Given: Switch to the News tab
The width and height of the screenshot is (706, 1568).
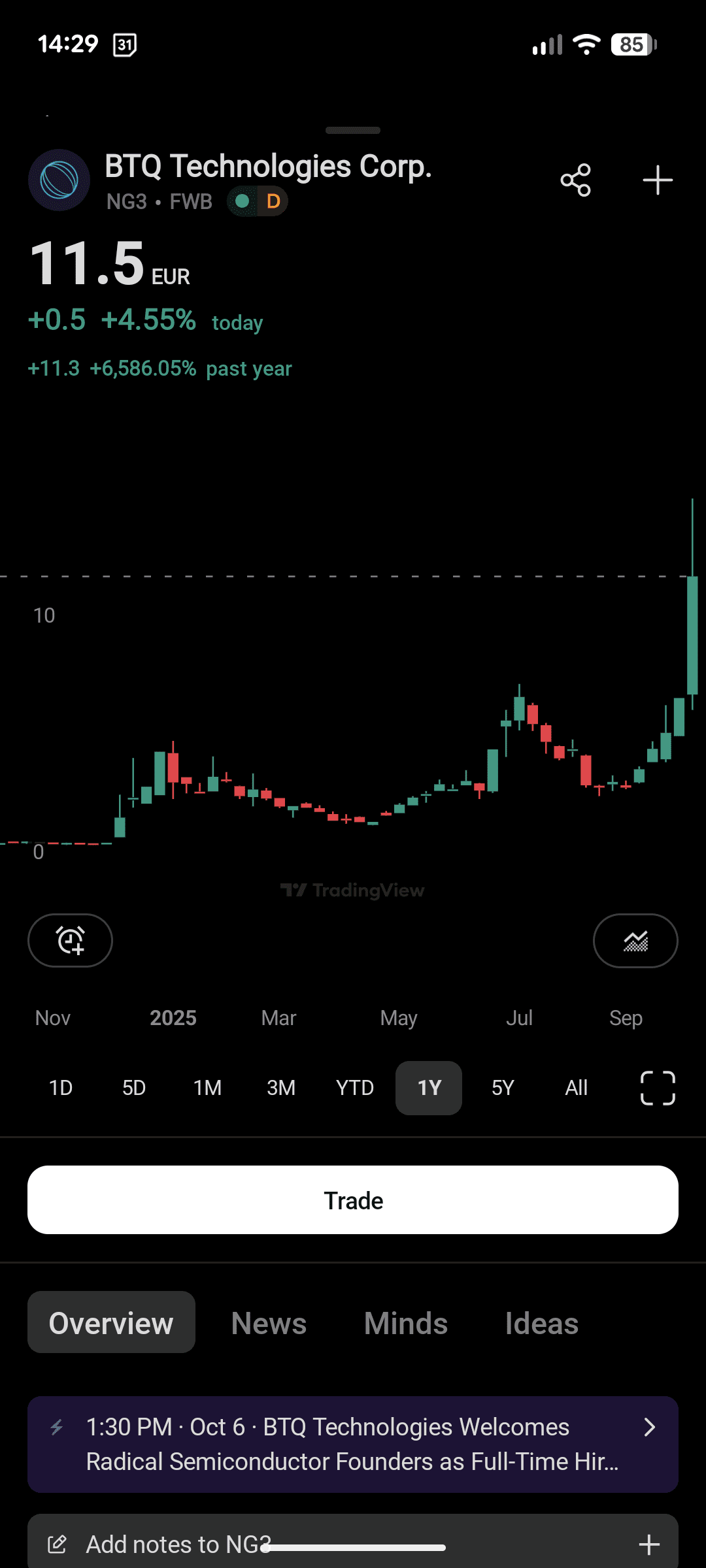Looking at the screenshot, I should click(269, 1323).
